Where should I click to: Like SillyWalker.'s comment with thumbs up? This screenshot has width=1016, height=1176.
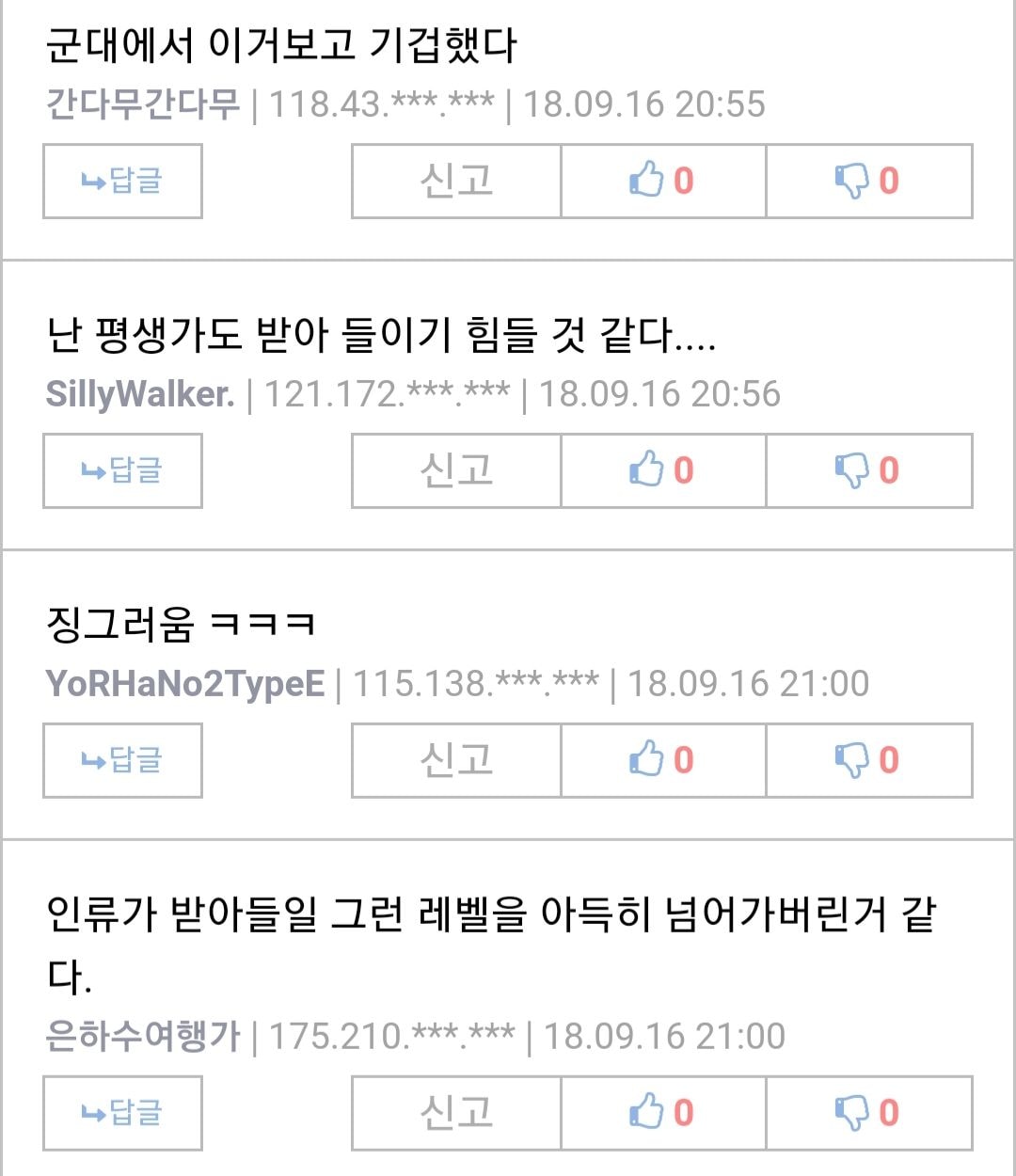coord(662,470)
